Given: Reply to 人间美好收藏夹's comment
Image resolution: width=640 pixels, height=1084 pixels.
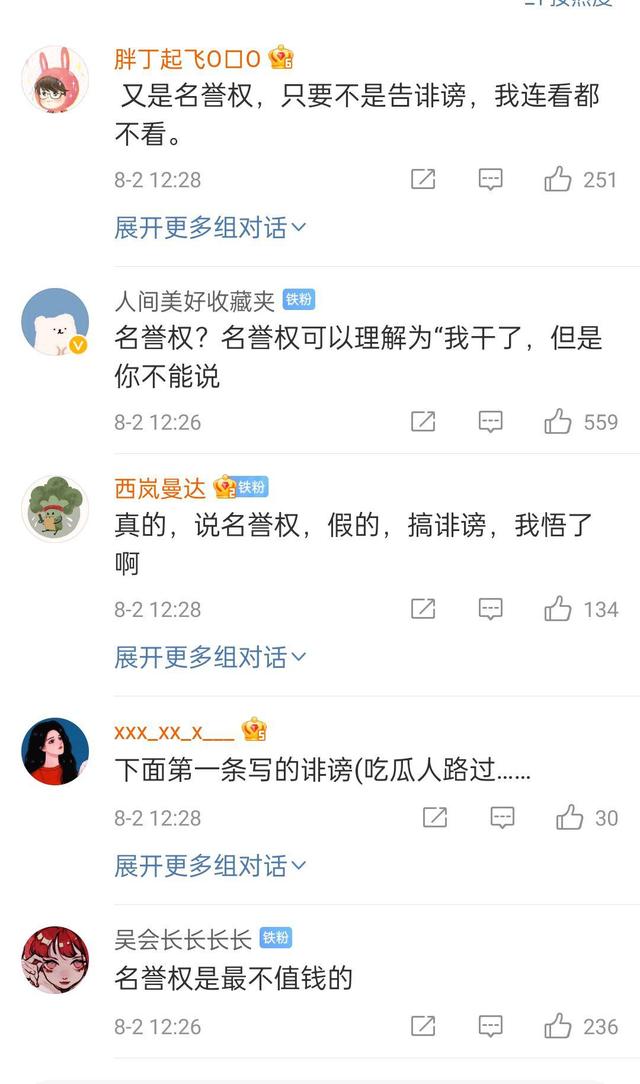Looking at the screenshot, I should pos(490,422).
